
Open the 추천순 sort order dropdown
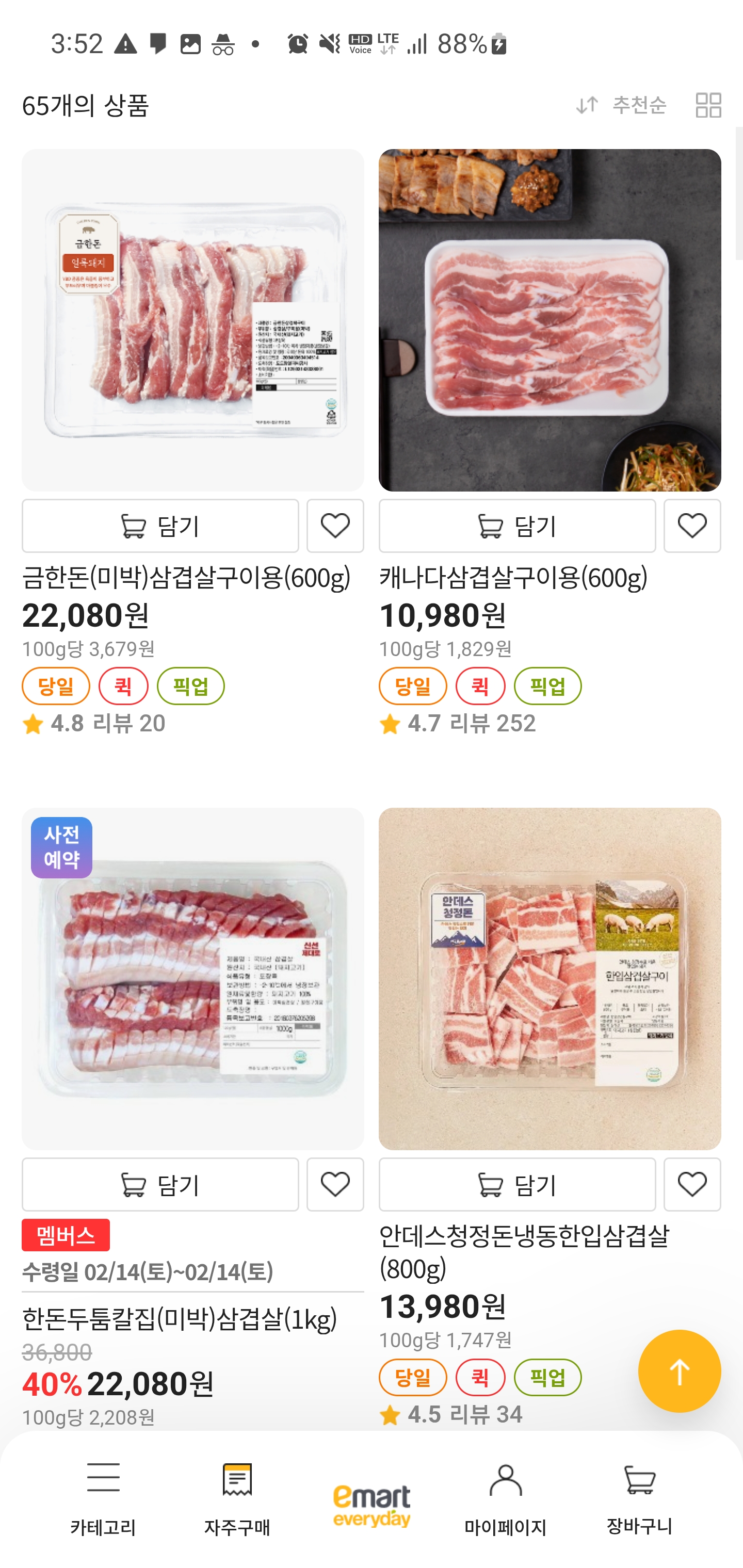coord(622,105)
